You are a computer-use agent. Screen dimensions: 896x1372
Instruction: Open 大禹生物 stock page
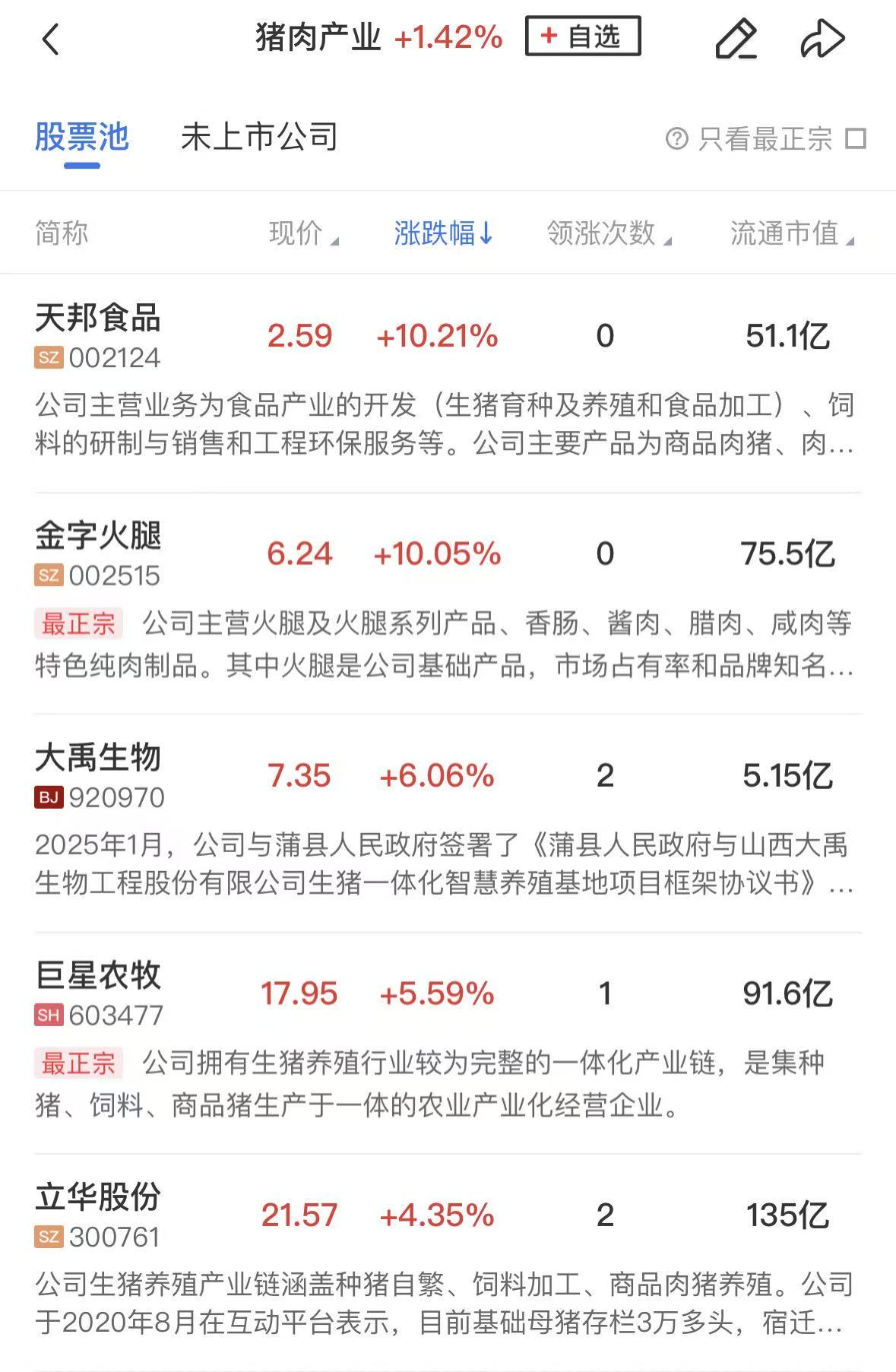click(x=98, y=758)
